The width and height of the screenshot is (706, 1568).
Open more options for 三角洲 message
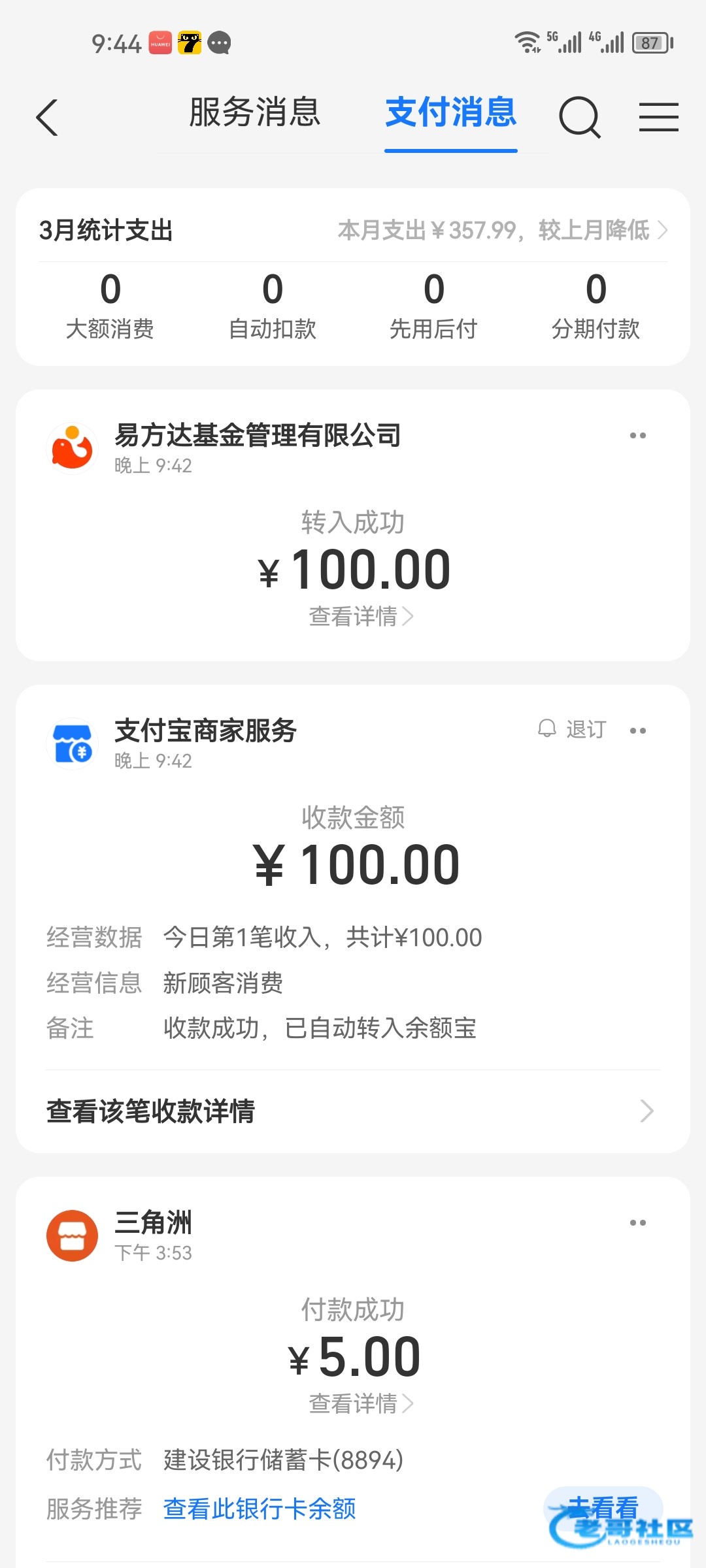[x=637, y=1222]
